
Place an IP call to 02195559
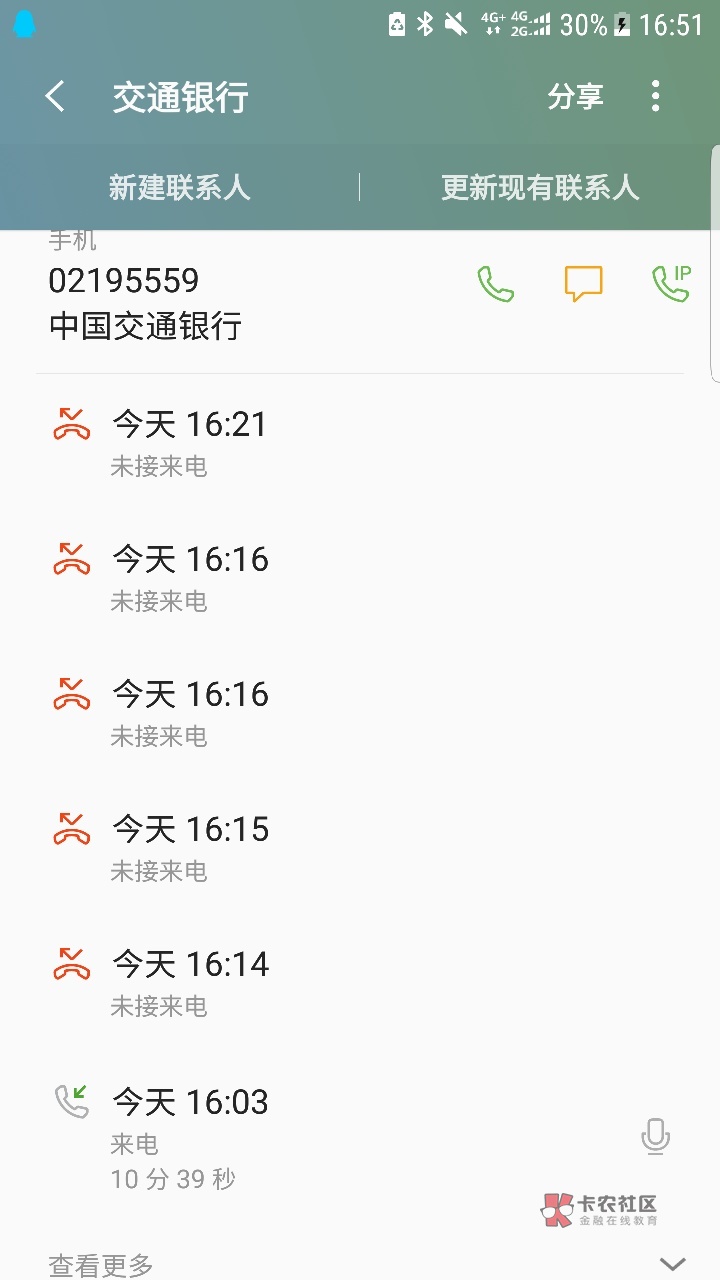tap(671, 284)
